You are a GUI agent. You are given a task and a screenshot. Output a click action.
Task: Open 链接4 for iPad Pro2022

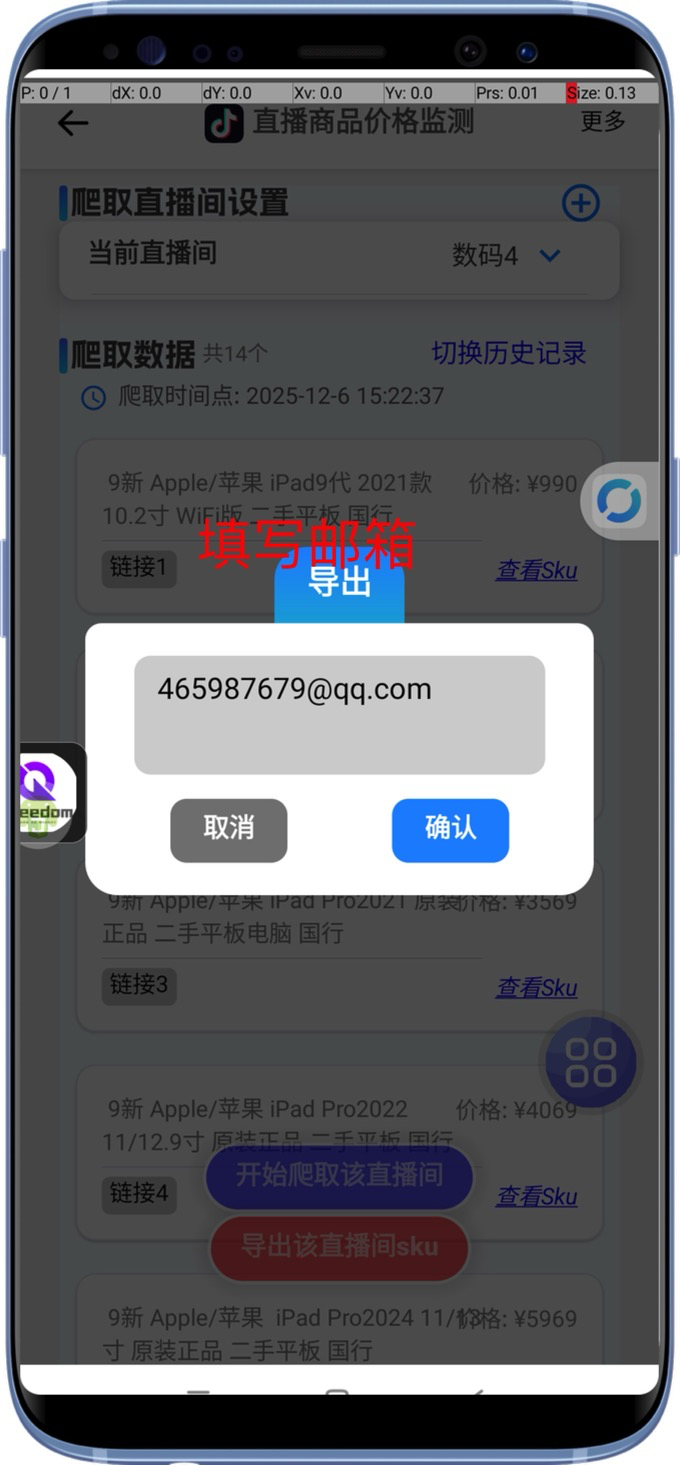pos(139,1193)
